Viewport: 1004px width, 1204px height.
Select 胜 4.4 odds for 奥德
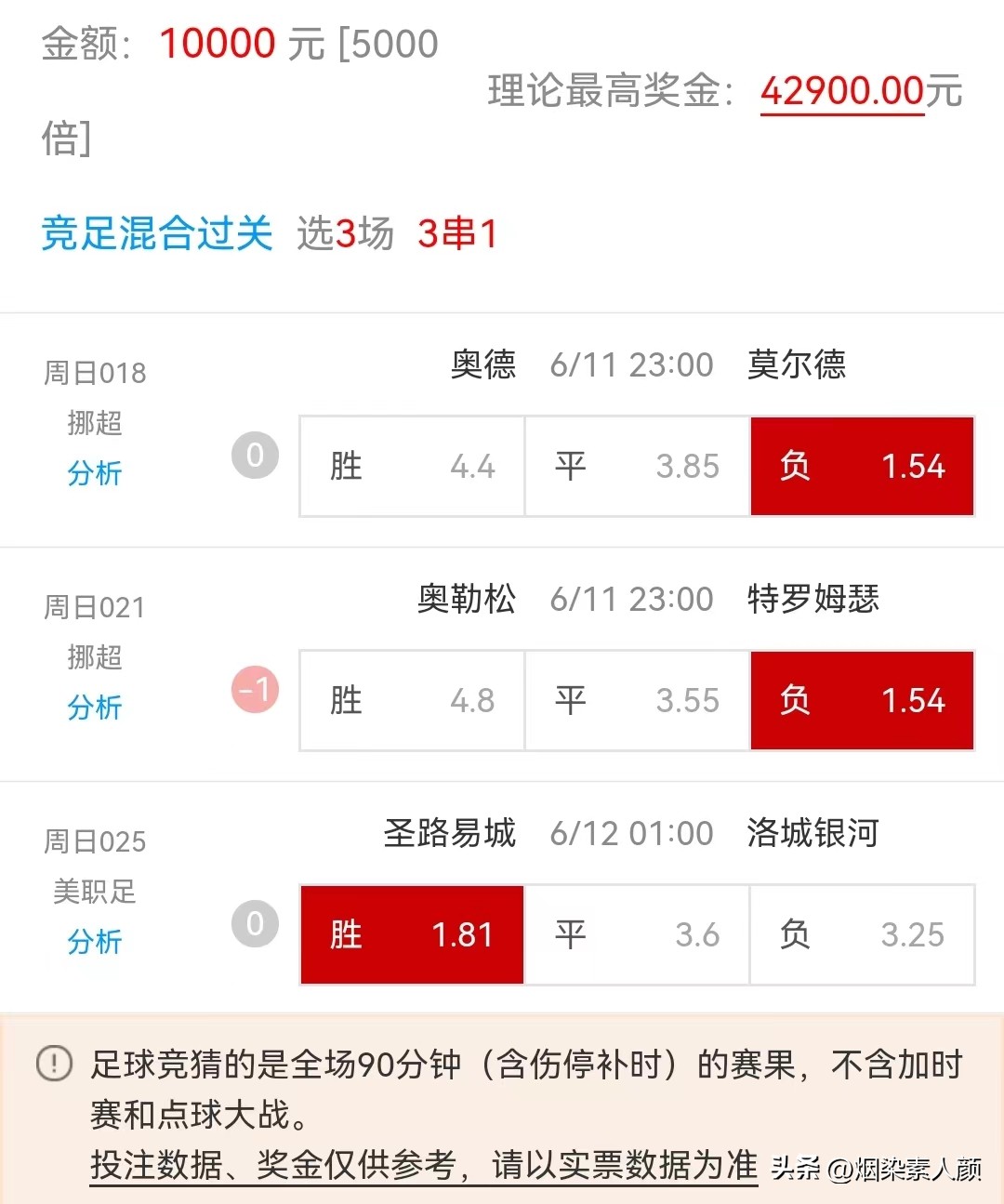click(x=410, y=466)
